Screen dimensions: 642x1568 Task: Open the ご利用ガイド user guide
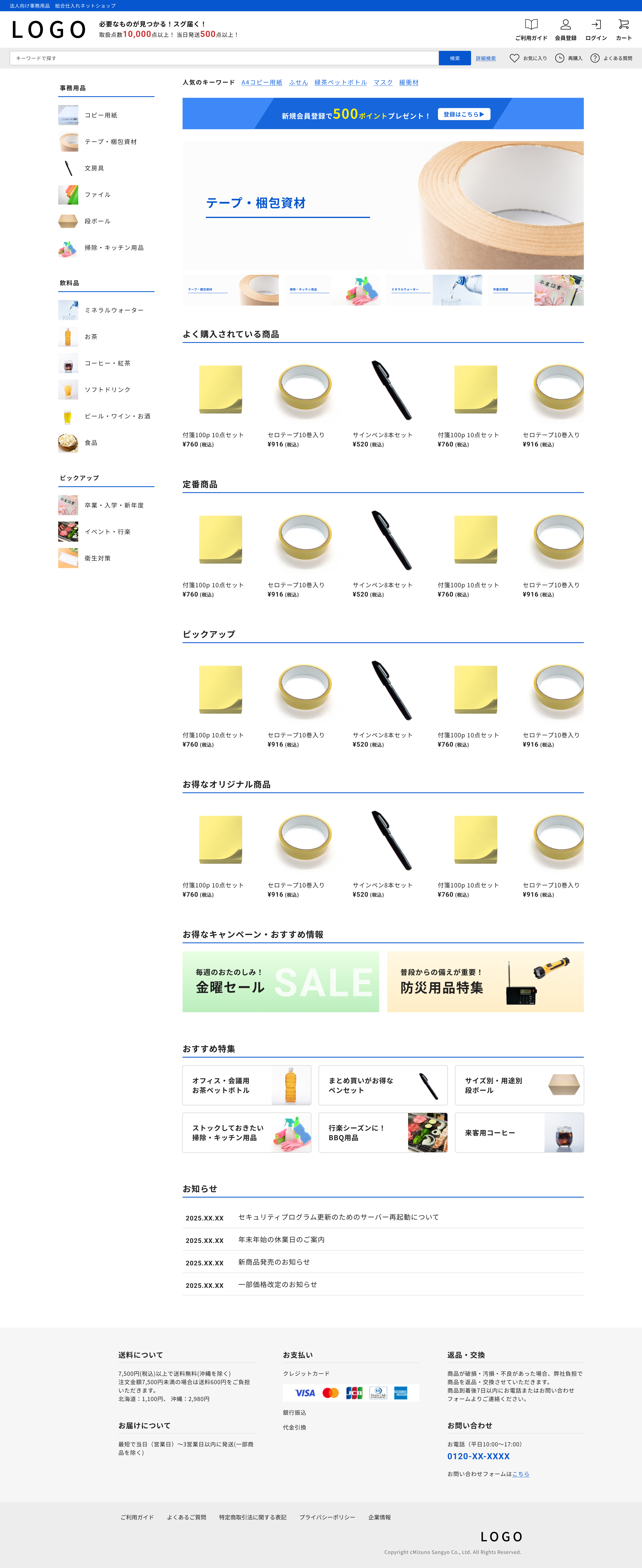531,29
